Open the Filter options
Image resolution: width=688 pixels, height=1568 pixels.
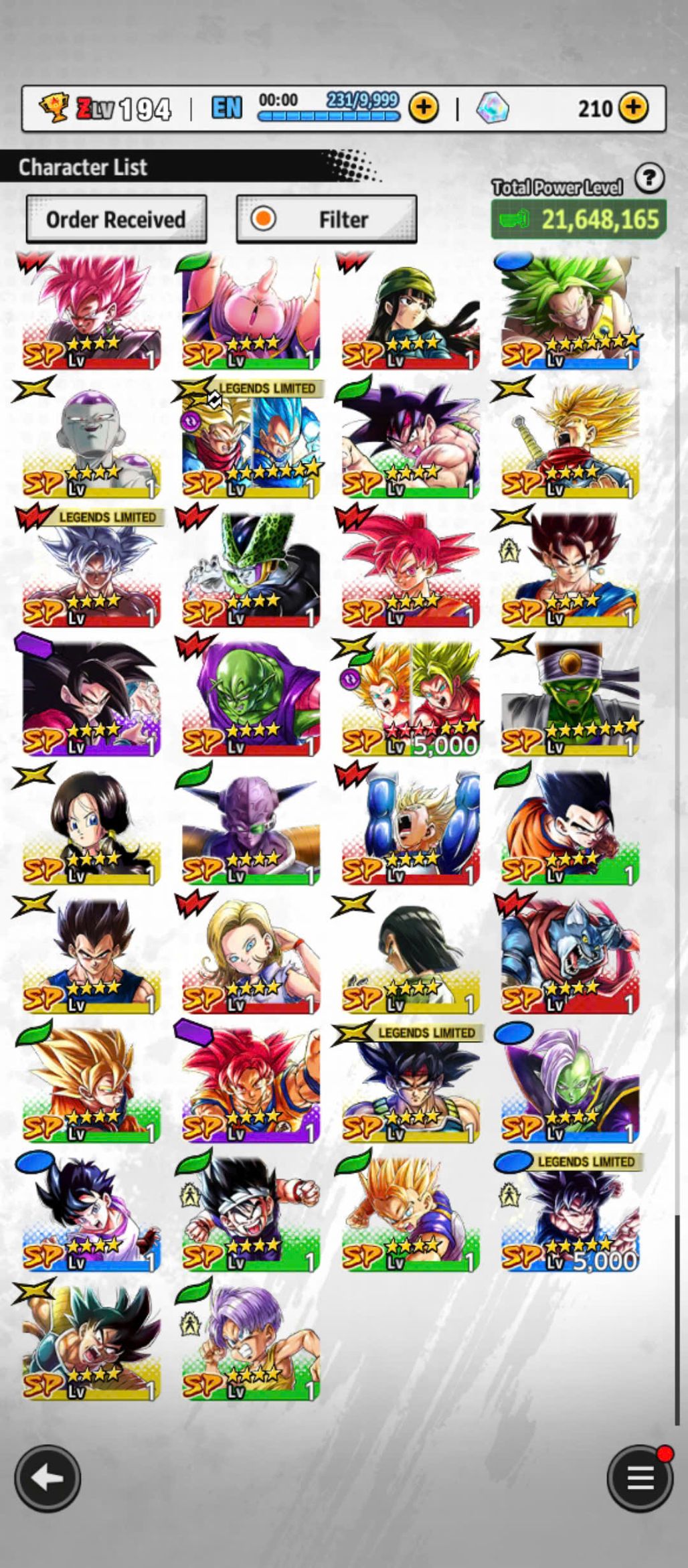pos(327,219)
